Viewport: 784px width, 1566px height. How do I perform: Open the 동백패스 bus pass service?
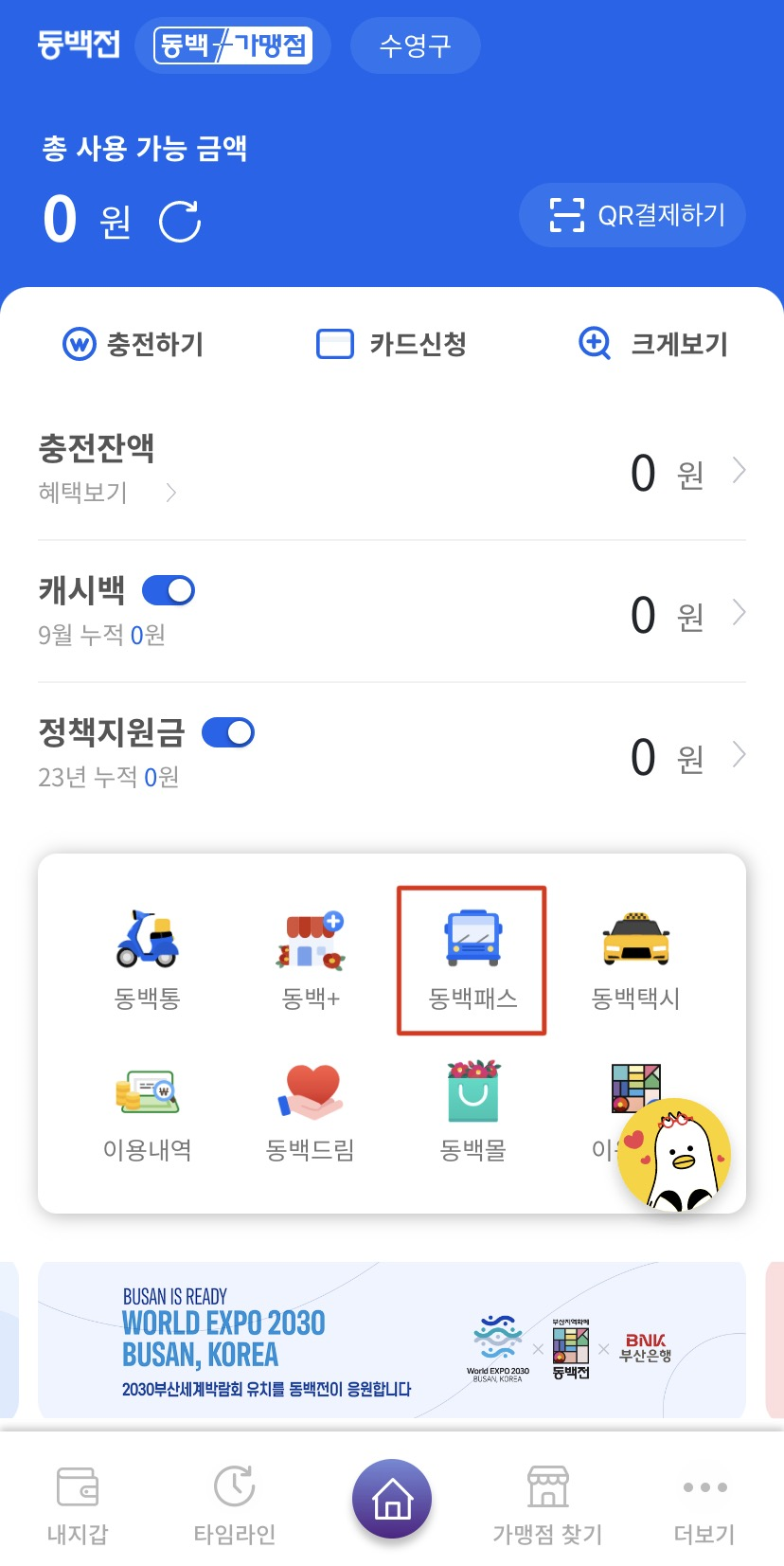tap(471, 957)
